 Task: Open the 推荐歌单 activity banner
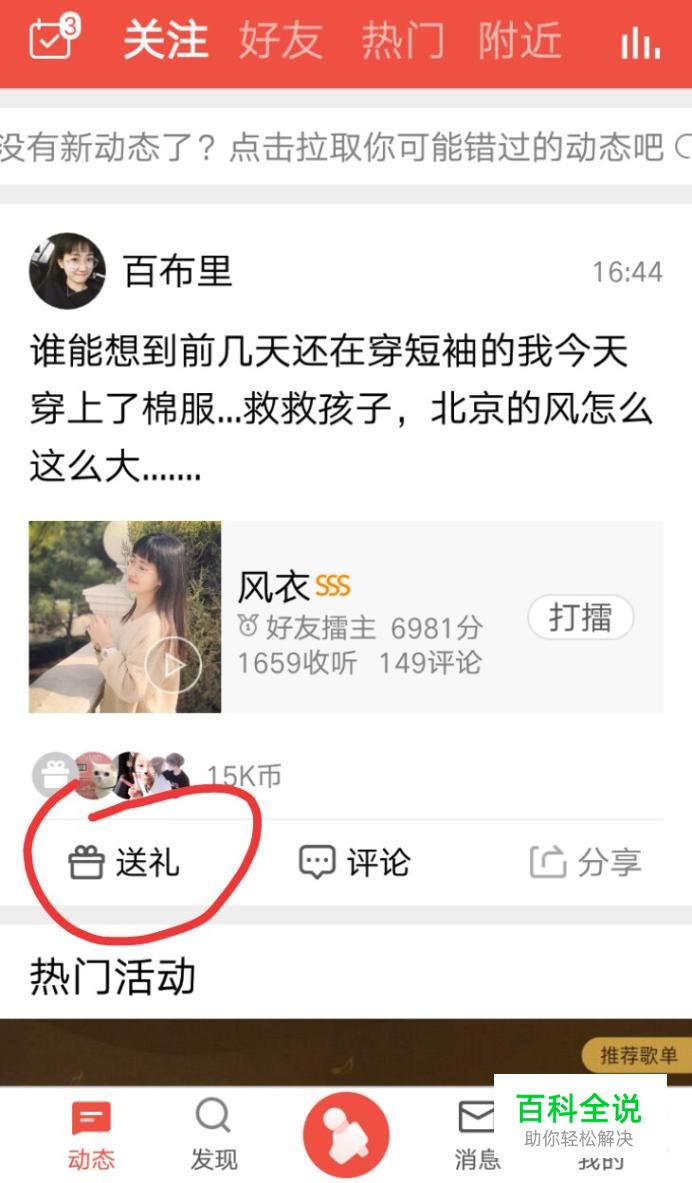click(x=345, y=1052)
